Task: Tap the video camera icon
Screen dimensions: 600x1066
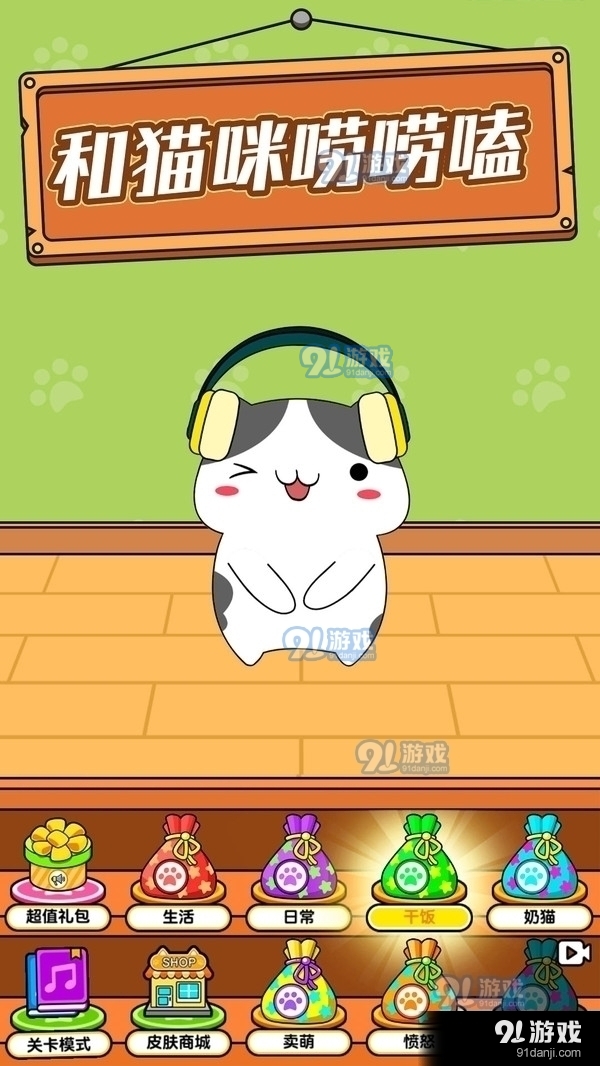Action: [572, 953]
